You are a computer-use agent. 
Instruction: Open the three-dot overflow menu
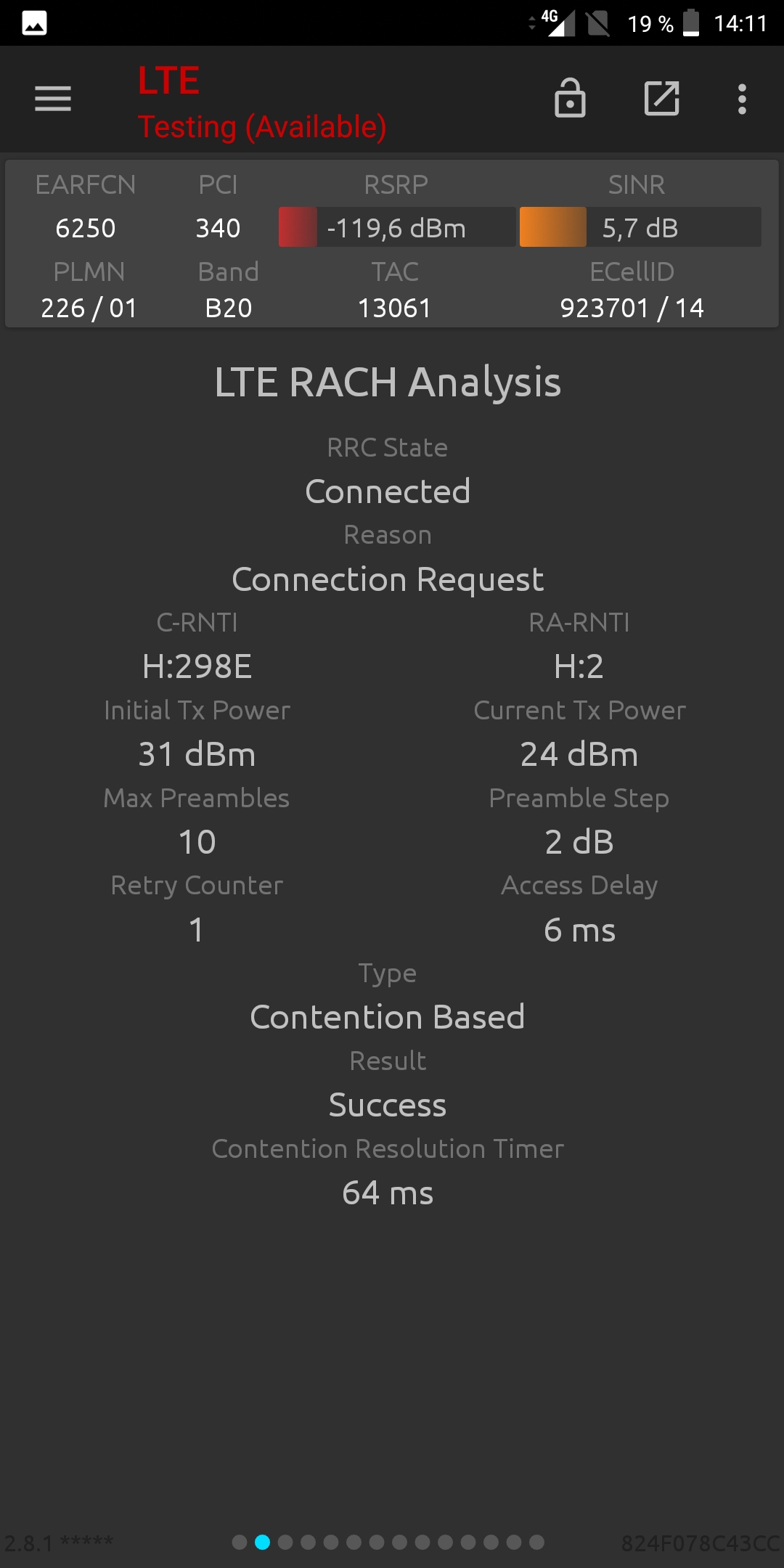pyautogui.click(x=742, y=99)
